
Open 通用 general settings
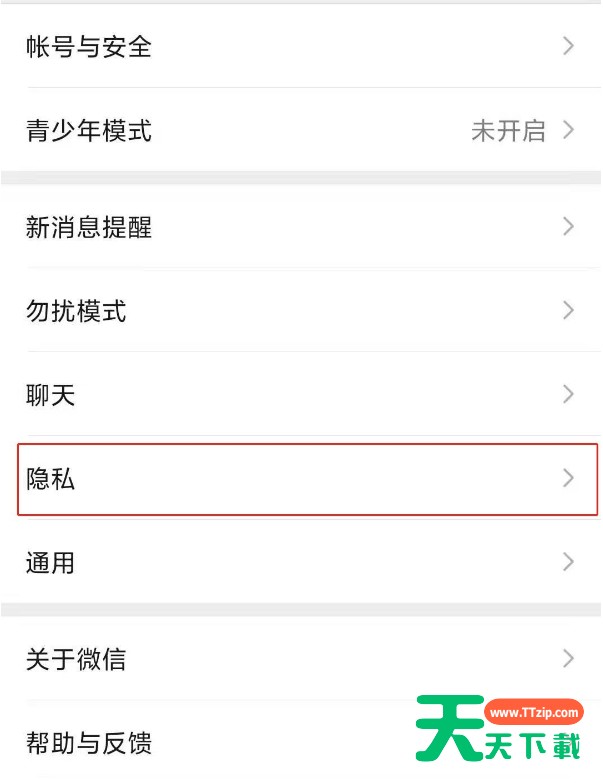(x=300, y=562)
